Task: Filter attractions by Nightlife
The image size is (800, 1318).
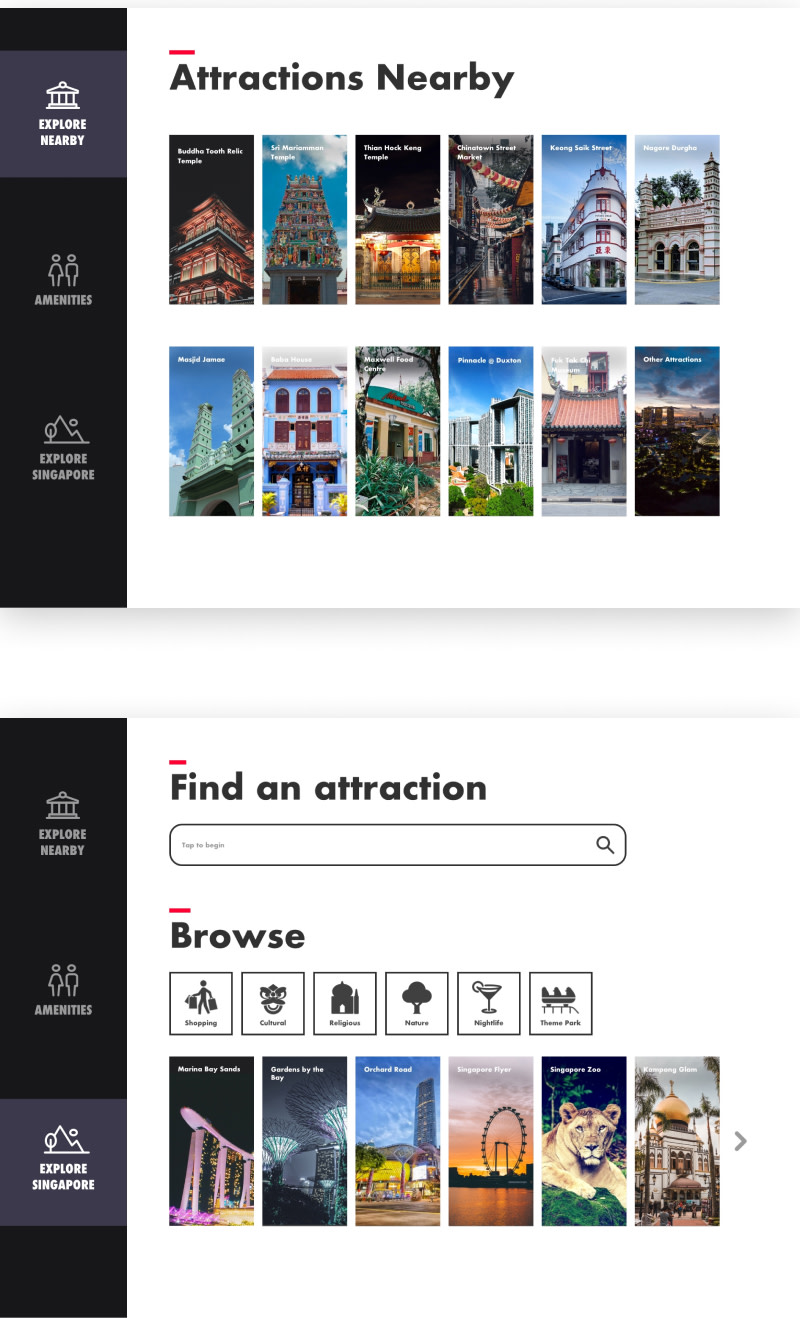Action: coord(489,1003)
